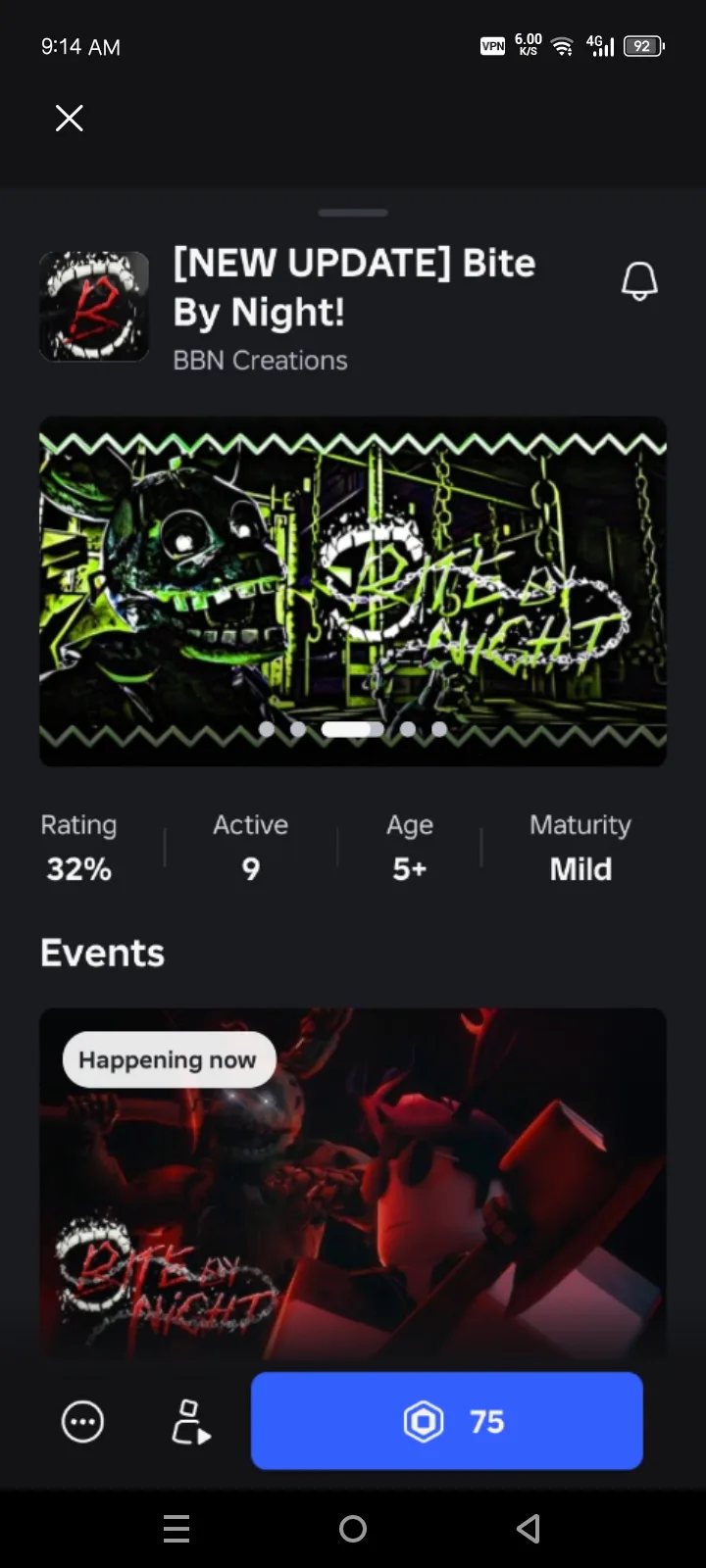Close the game details sheet
The height and width of the screenshot is (1568, 706).
tap(69, 119)
